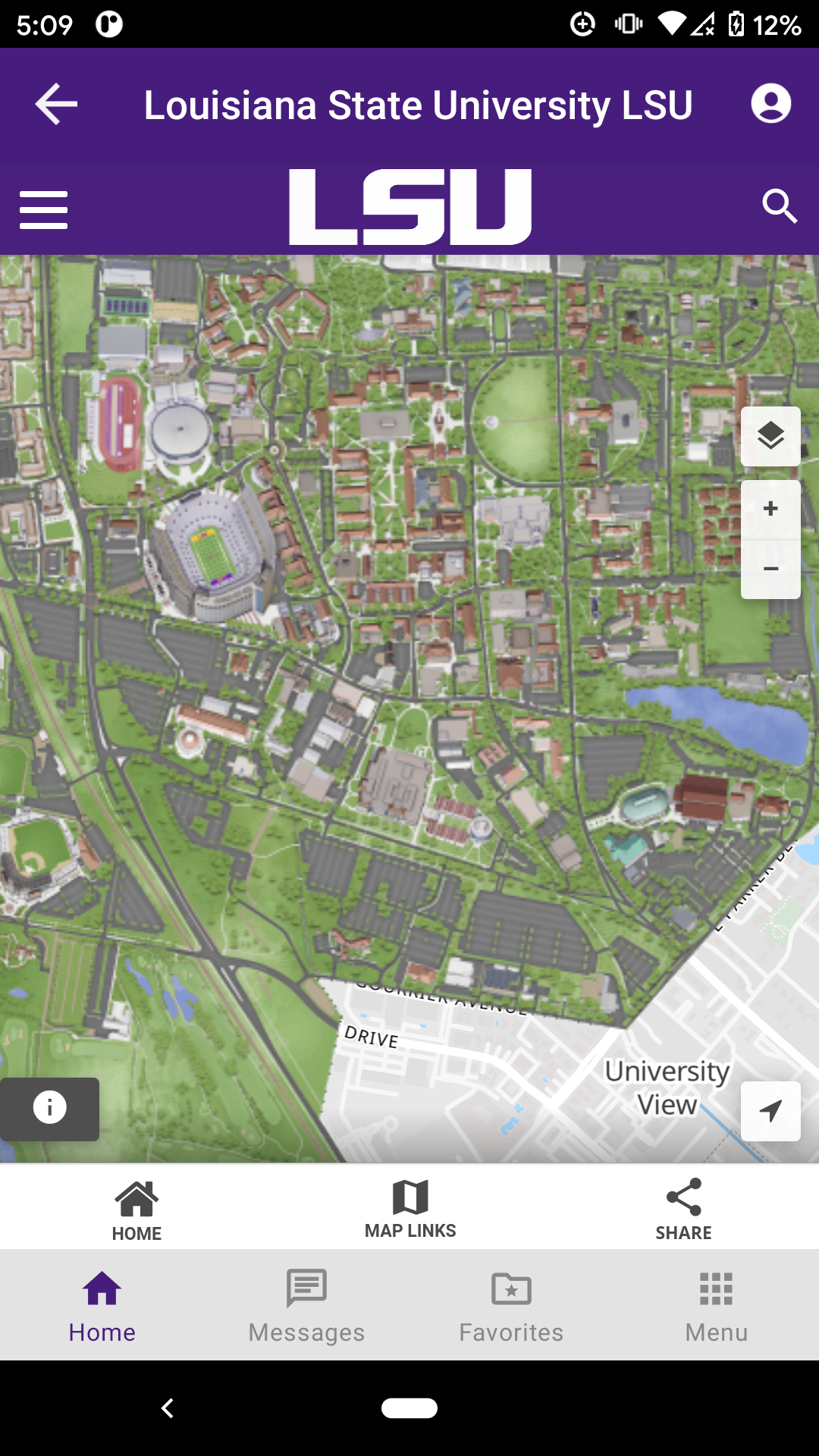Switch to the Messages tab

(307, 1307)
